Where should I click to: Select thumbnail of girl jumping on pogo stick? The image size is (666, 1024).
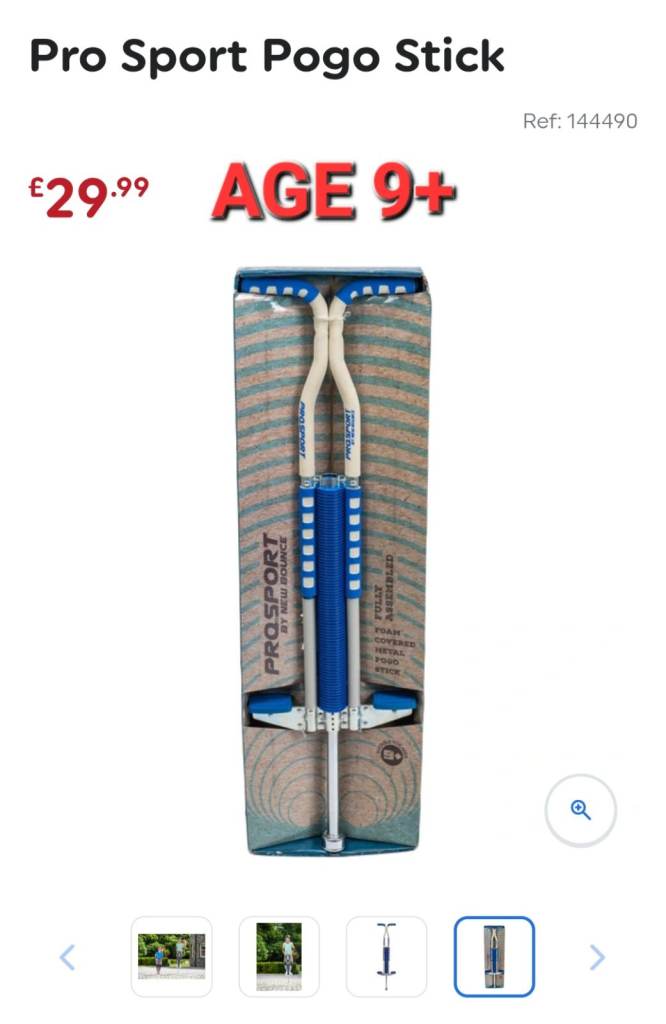(x=278, y=957)
